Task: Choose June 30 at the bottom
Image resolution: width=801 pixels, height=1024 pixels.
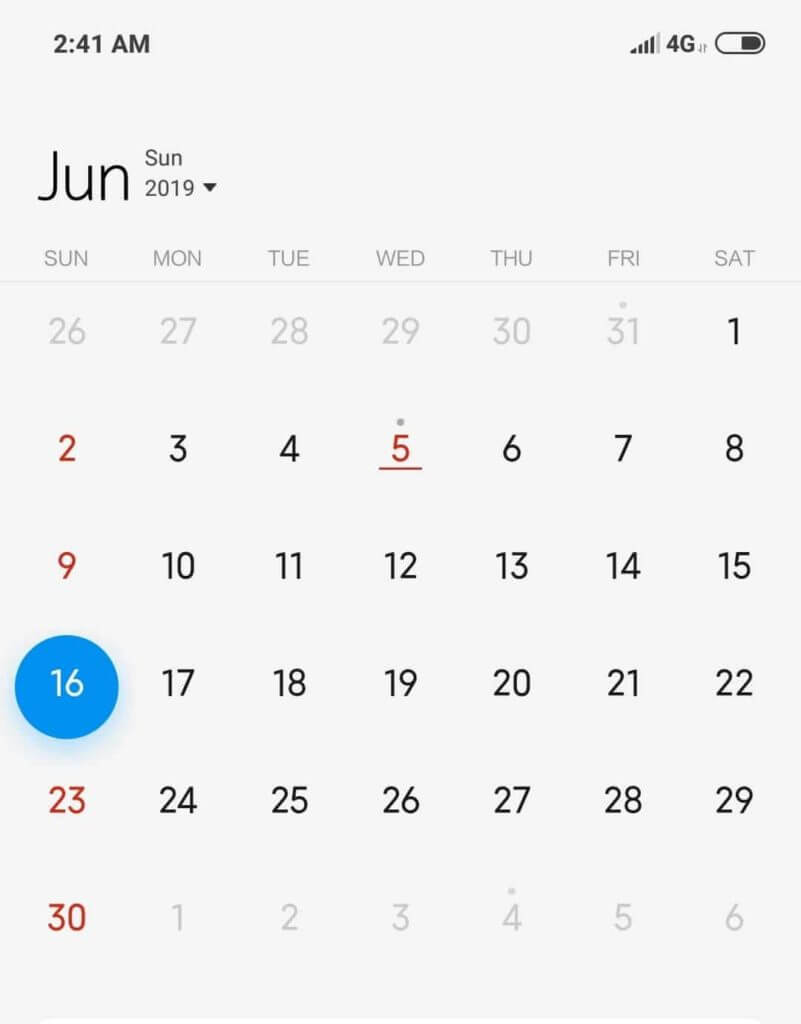Action: pos(66,915)
